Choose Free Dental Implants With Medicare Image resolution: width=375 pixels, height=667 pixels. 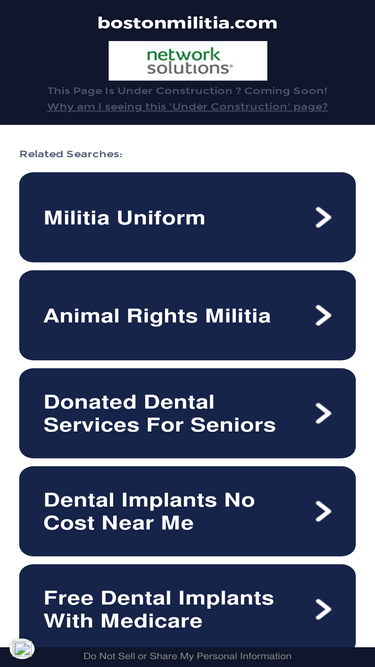[187, 607]
